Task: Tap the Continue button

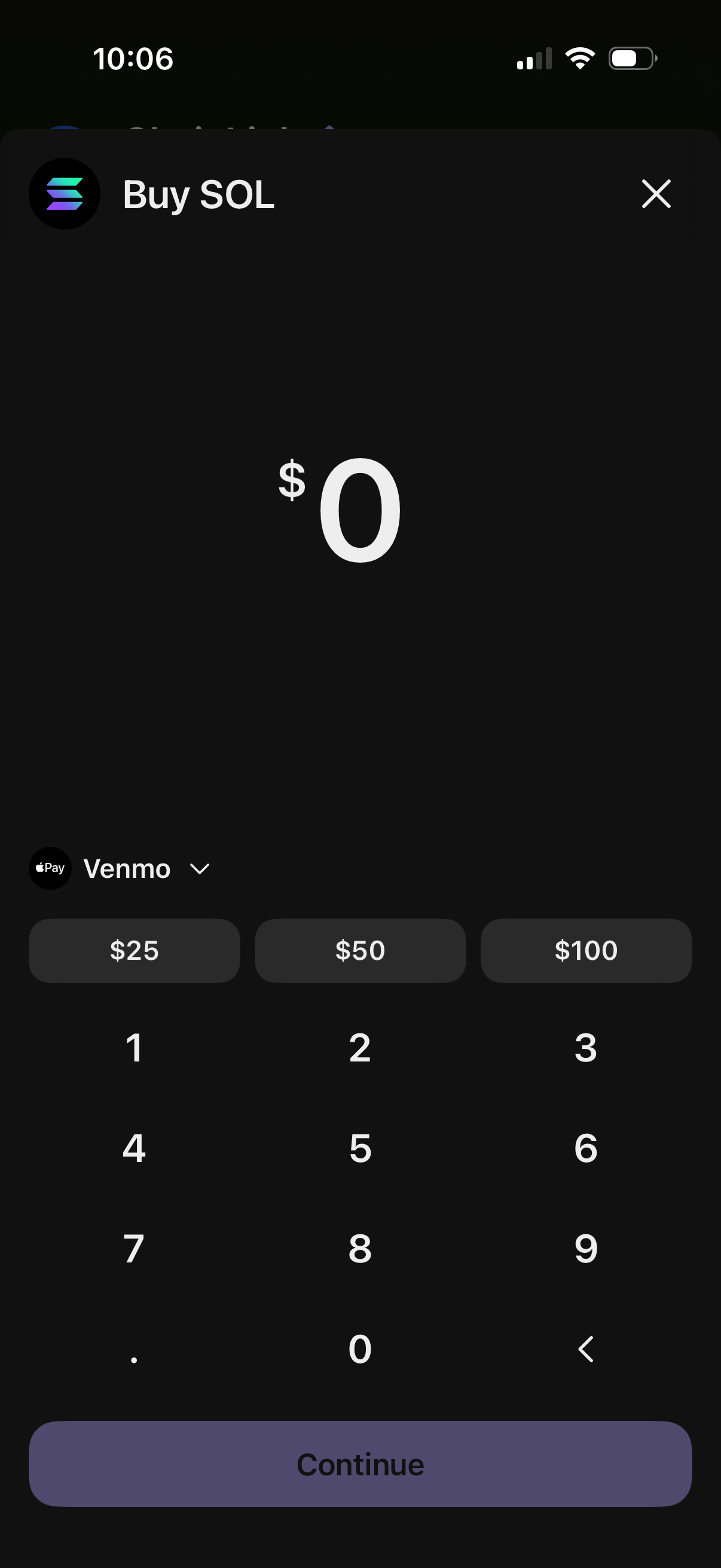Action: (359, 1465)
